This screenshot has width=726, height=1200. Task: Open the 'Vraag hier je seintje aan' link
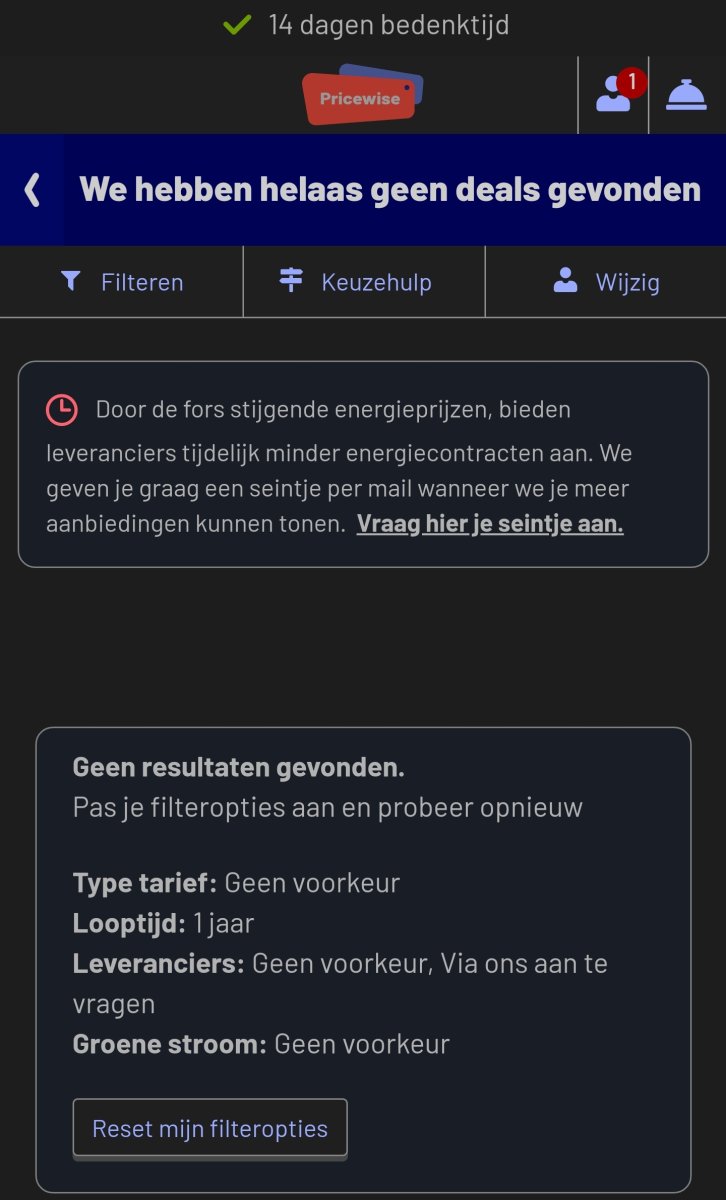click(x=489, y=523)
